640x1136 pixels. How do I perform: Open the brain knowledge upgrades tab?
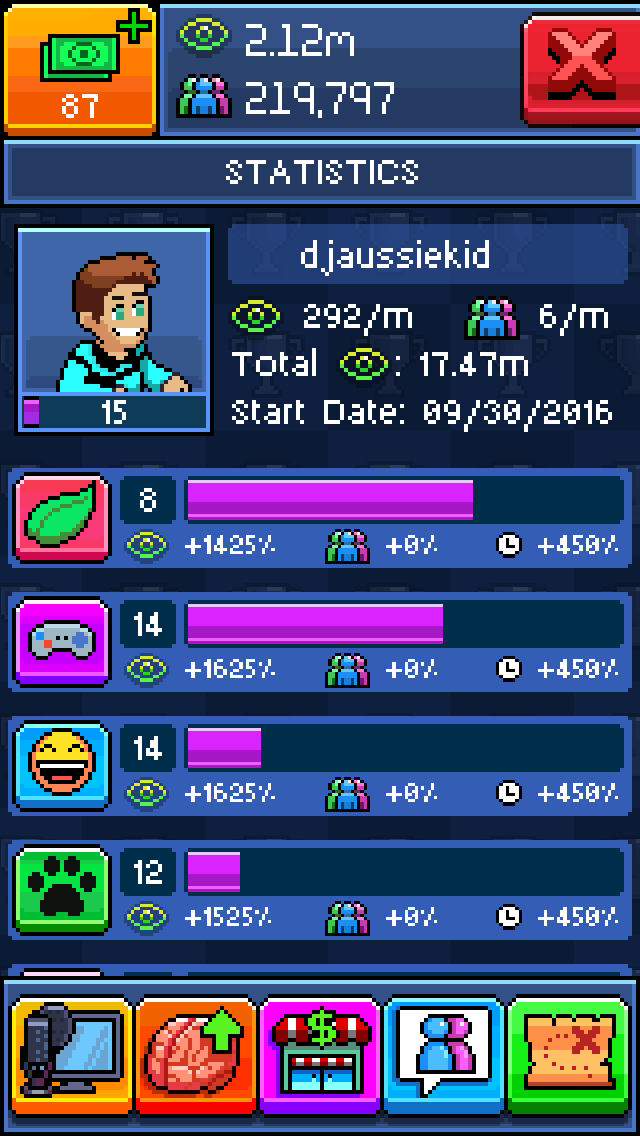(196, 1056)
